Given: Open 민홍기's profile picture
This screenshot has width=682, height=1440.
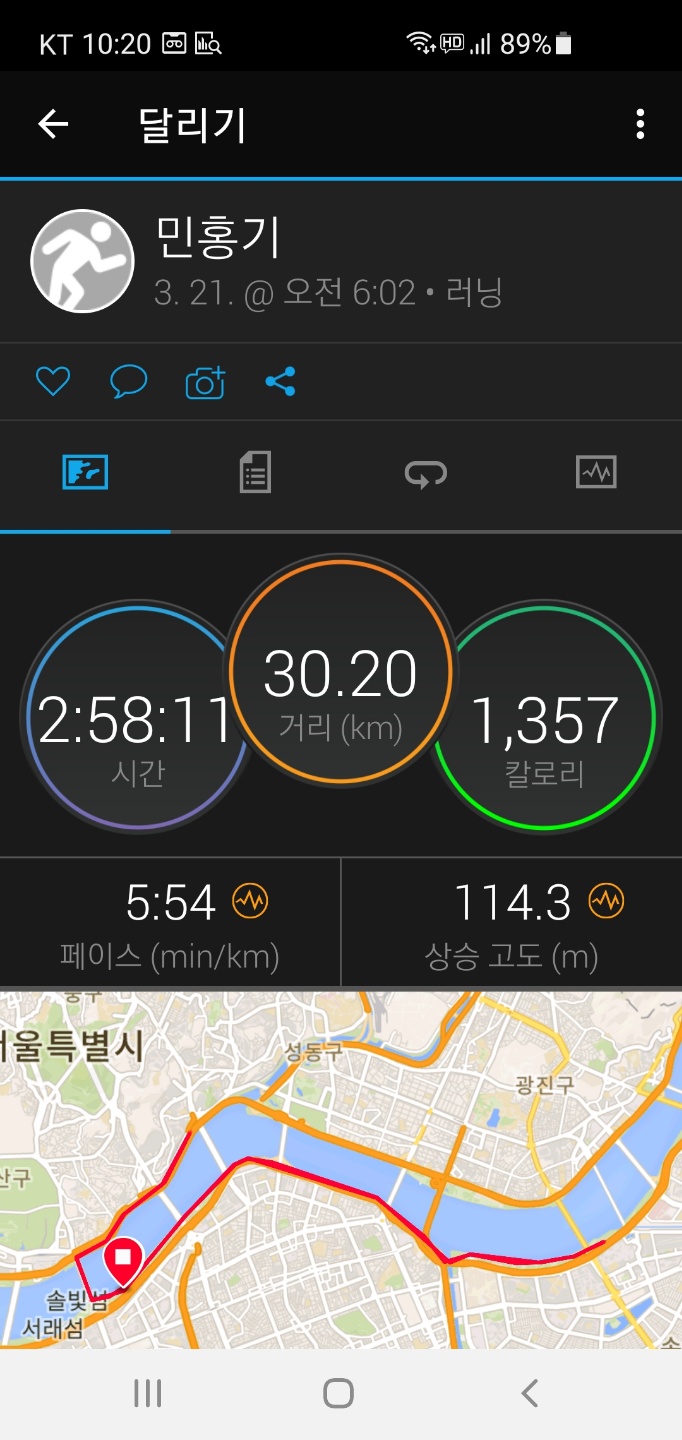Looking at the screenshot, I should (x=83, y=262).
